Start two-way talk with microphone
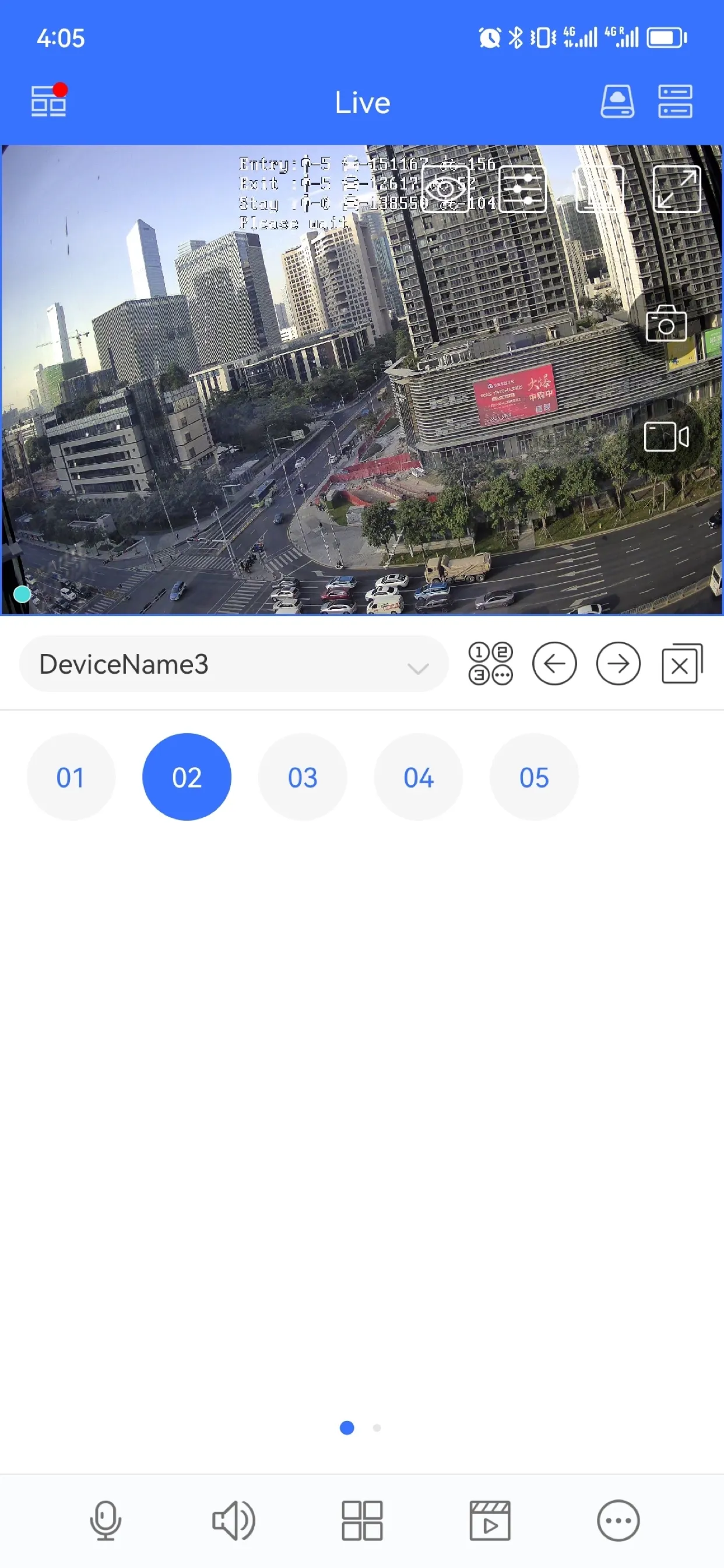Viewport: 724px width, 1568px height. (x=106, y=1520)
